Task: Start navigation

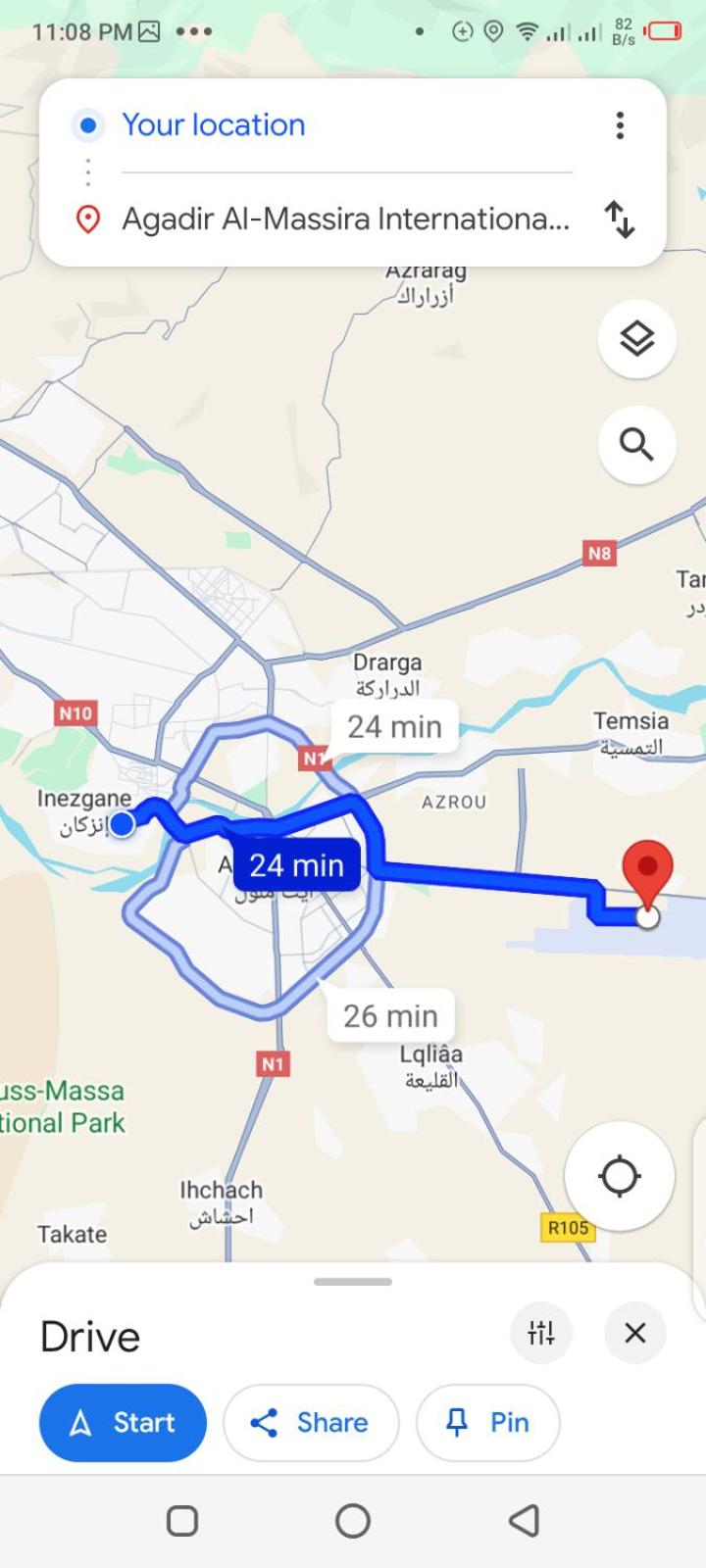Action: click(x=123, y=1422)
